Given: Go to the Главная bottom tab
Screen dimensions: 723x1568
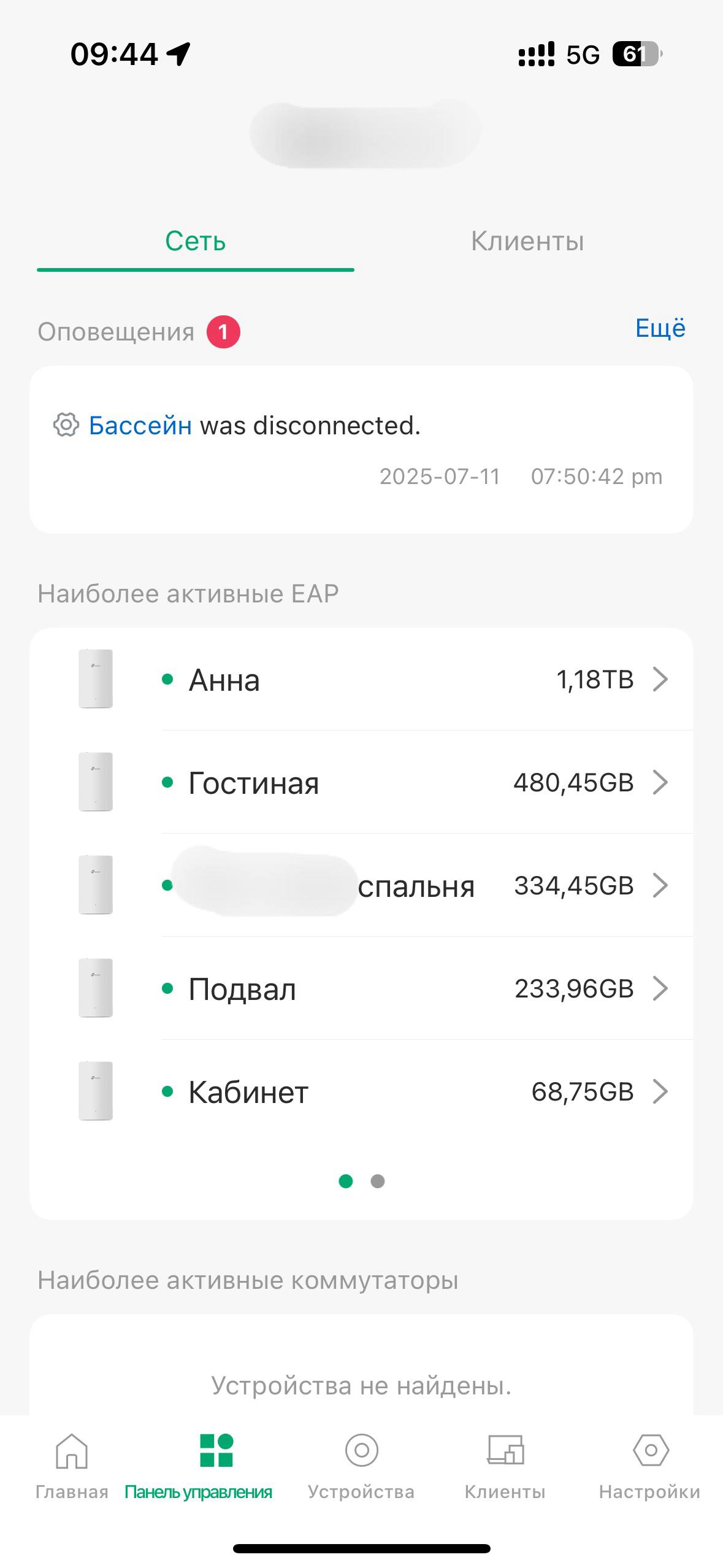Looking at the screenshot, I should click(x=72, y=1467).
